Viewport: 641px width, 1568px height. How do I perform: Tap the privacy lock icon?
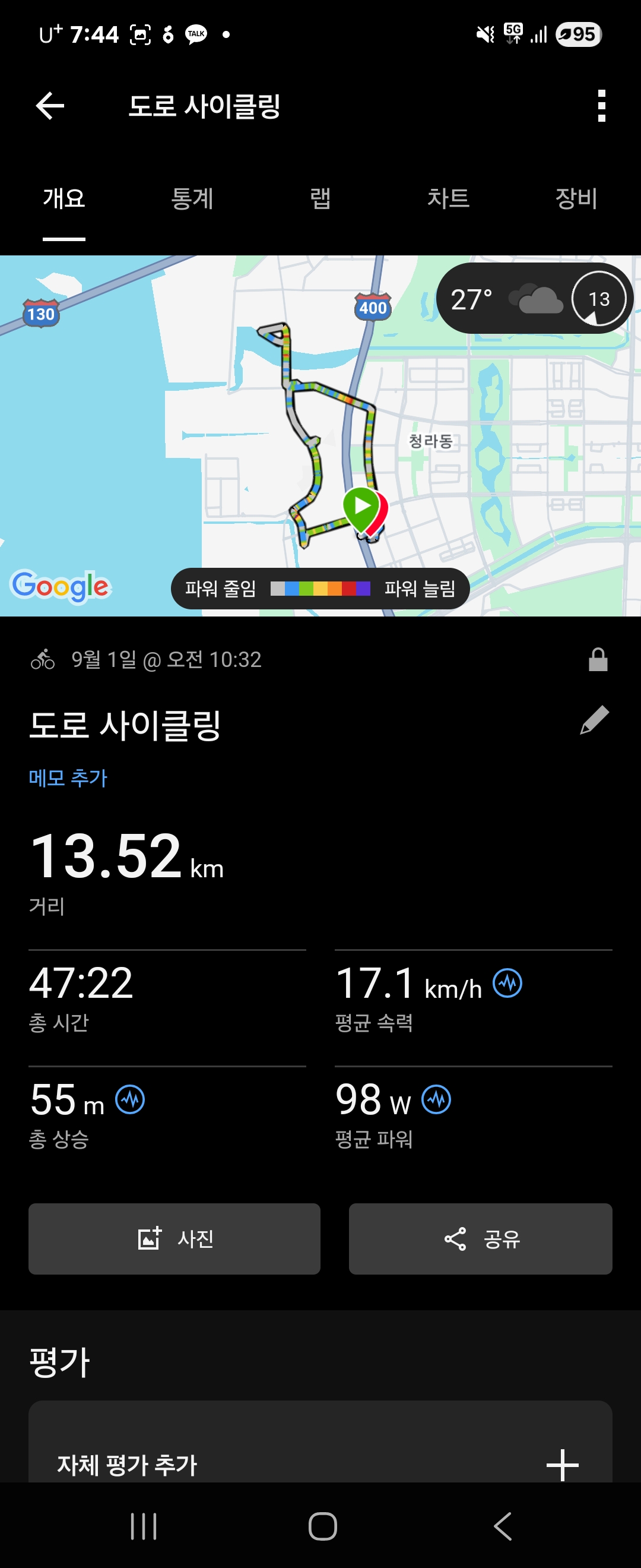(x=598, y=659)
